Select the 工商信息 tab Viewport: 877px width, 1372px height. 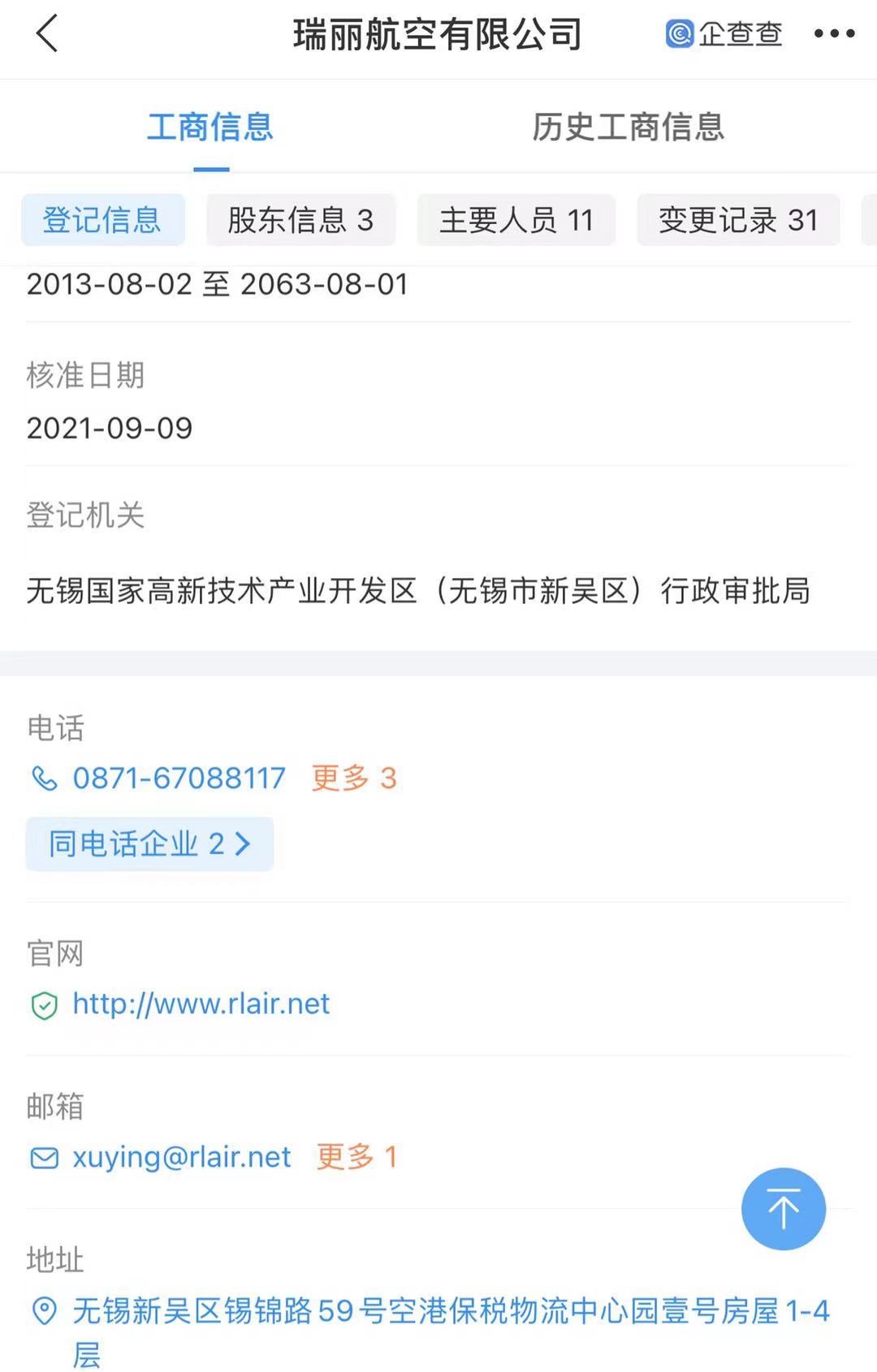pos(210,127)
